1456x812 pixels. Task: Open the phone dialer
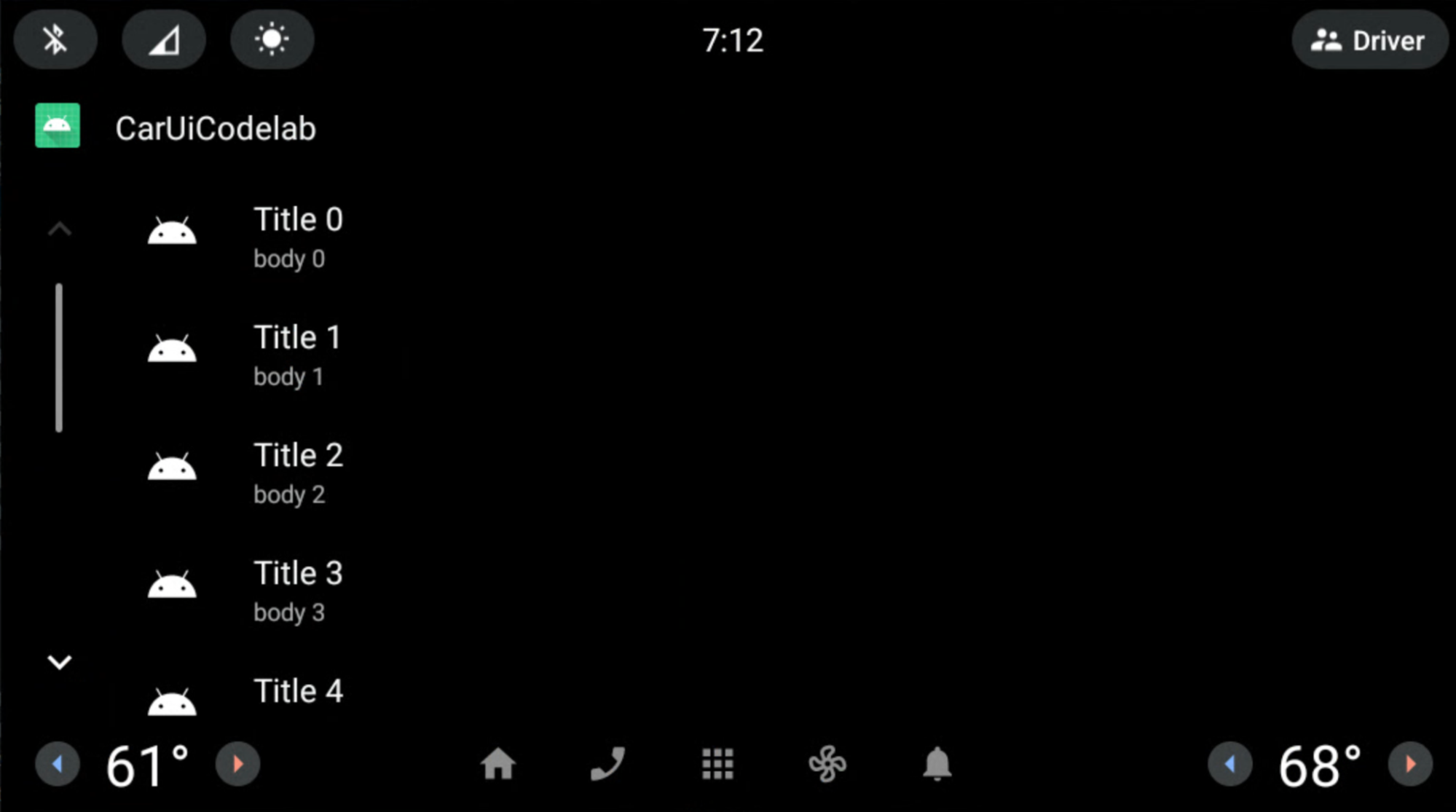point(607,764)
